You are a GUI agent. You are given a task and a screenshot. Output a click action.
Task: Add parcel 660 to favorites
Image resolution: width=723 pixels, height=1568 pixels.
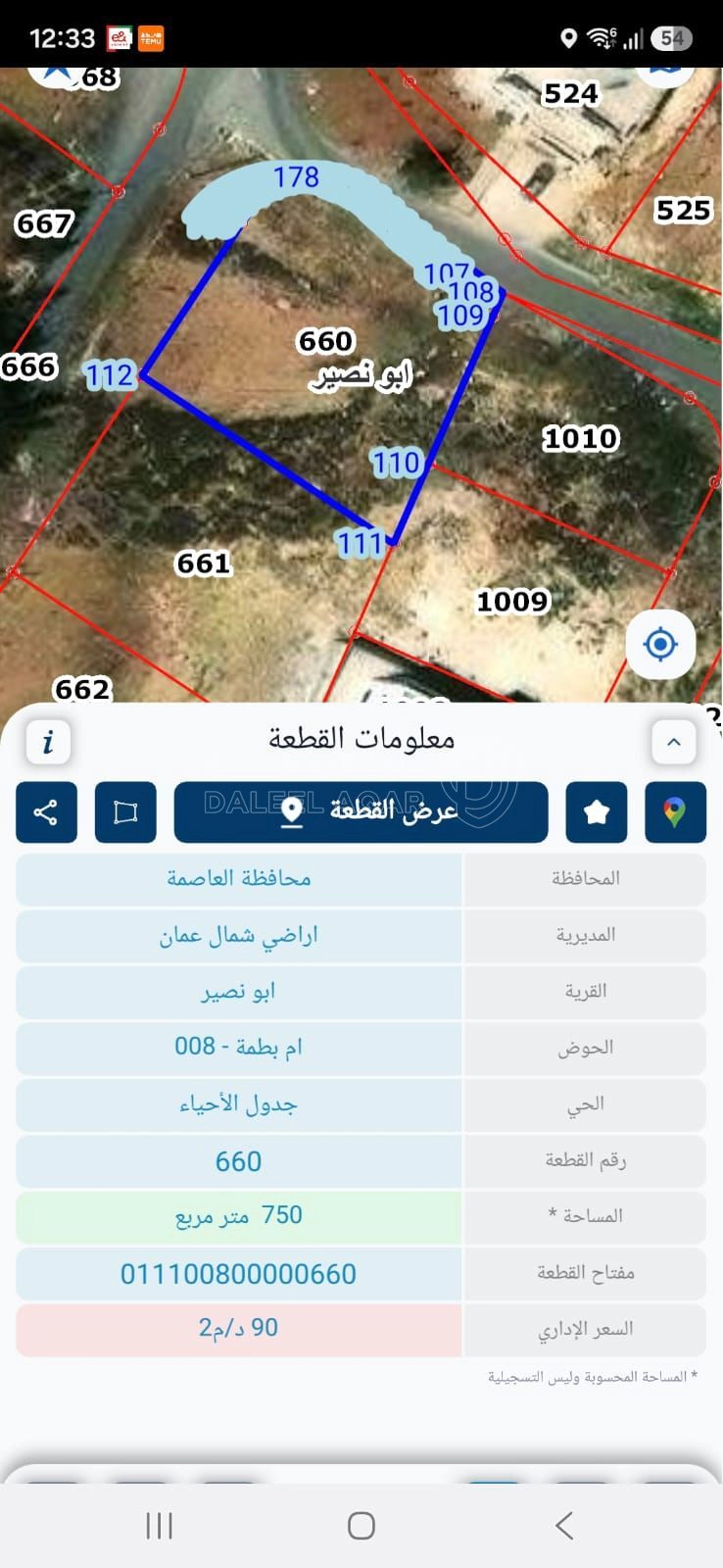coord(597,812)
